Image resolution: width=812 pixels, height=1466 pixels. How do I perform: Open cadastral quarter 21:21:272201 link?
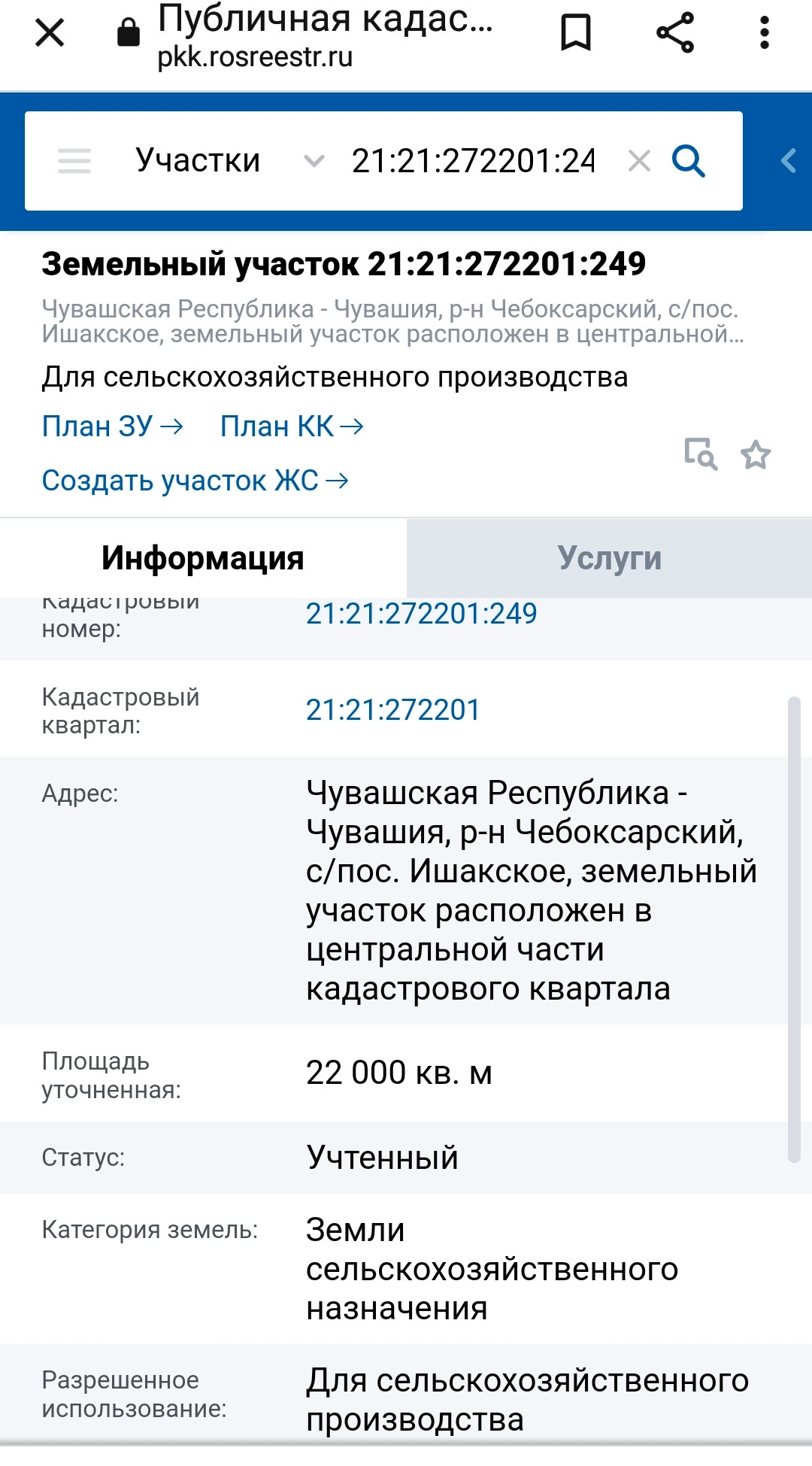(x=392, y=710)
